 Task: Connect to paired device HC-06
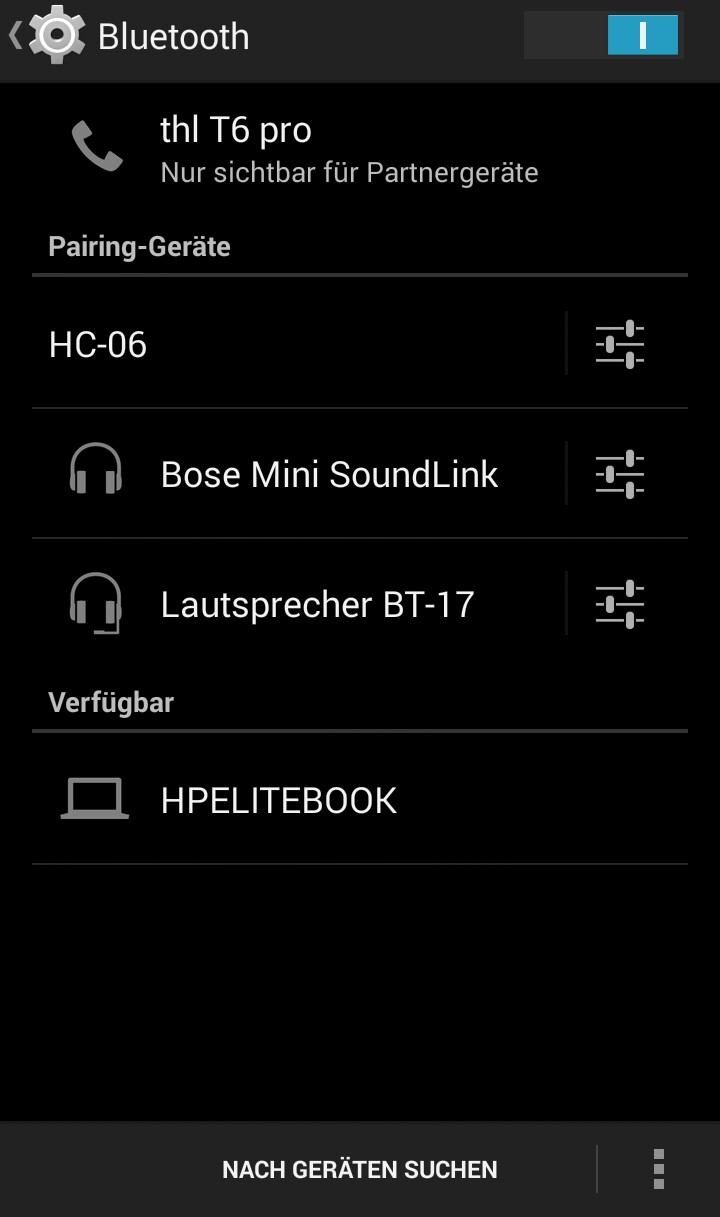290,345
